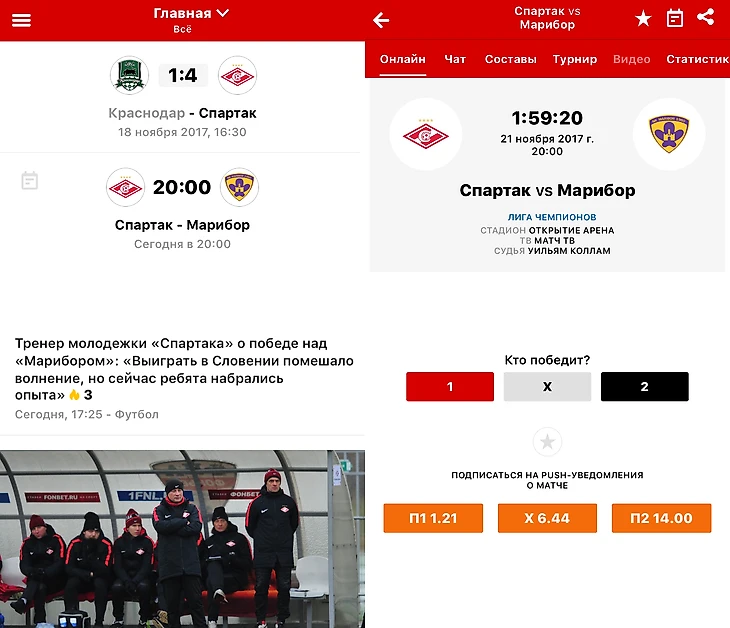Subscribe to match push notifications star
This screenshot has width=730, height=628.
click(547, 441)
